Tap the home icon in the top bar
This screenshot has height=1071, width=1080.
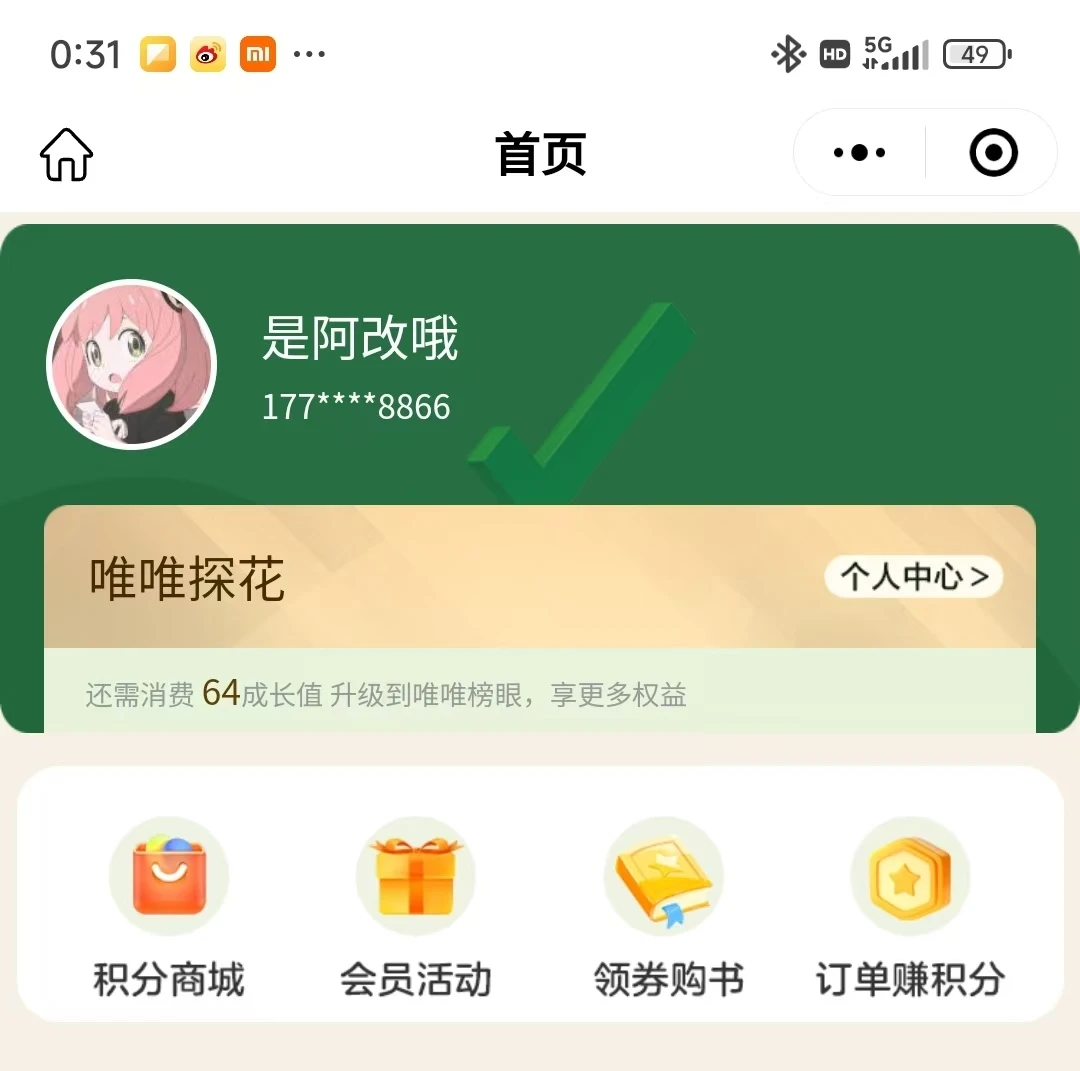pyautogui.click(x=66, y=154)
